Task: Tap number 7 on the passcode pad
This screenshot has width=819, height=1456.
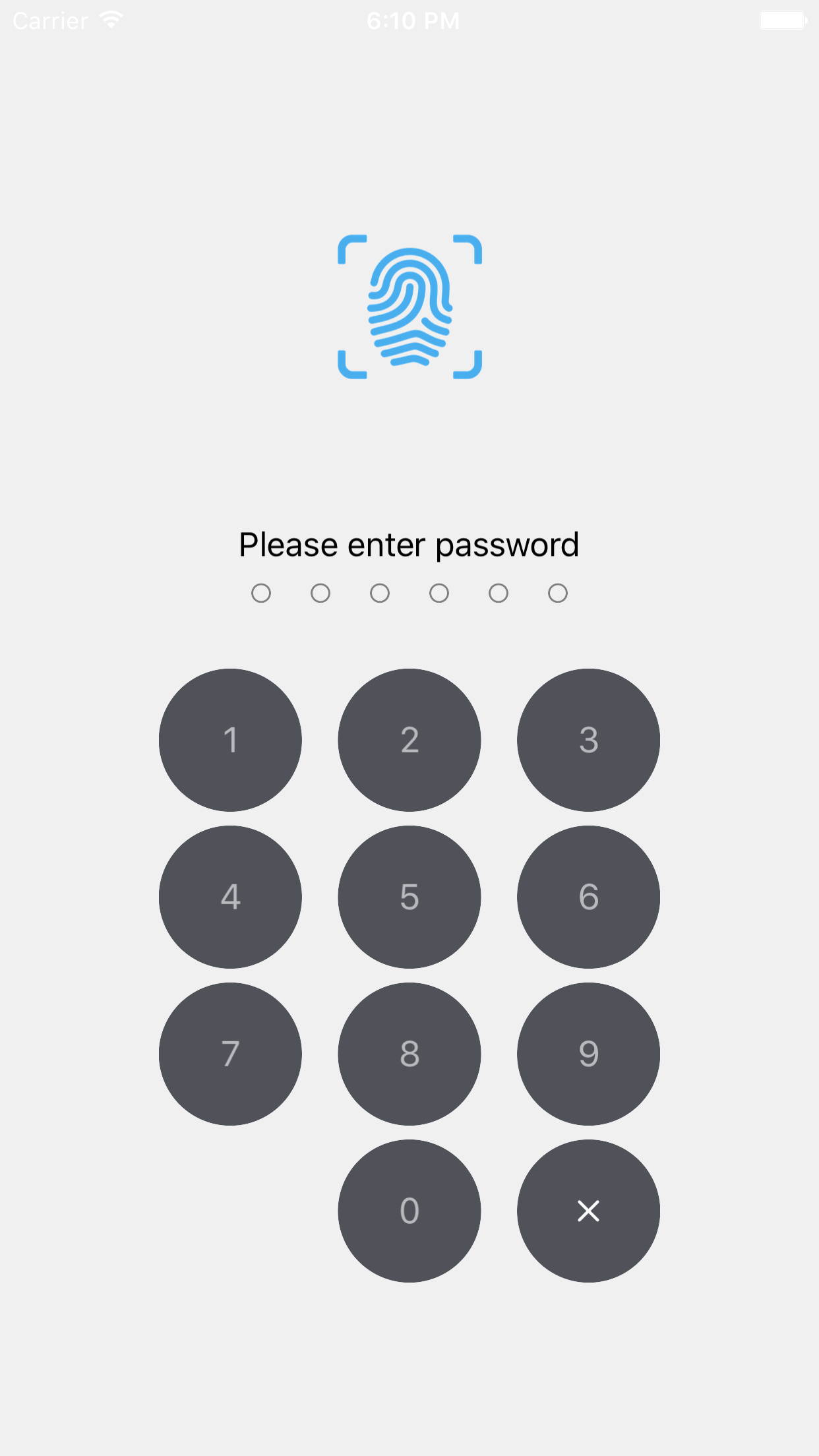Action: 230,1054
